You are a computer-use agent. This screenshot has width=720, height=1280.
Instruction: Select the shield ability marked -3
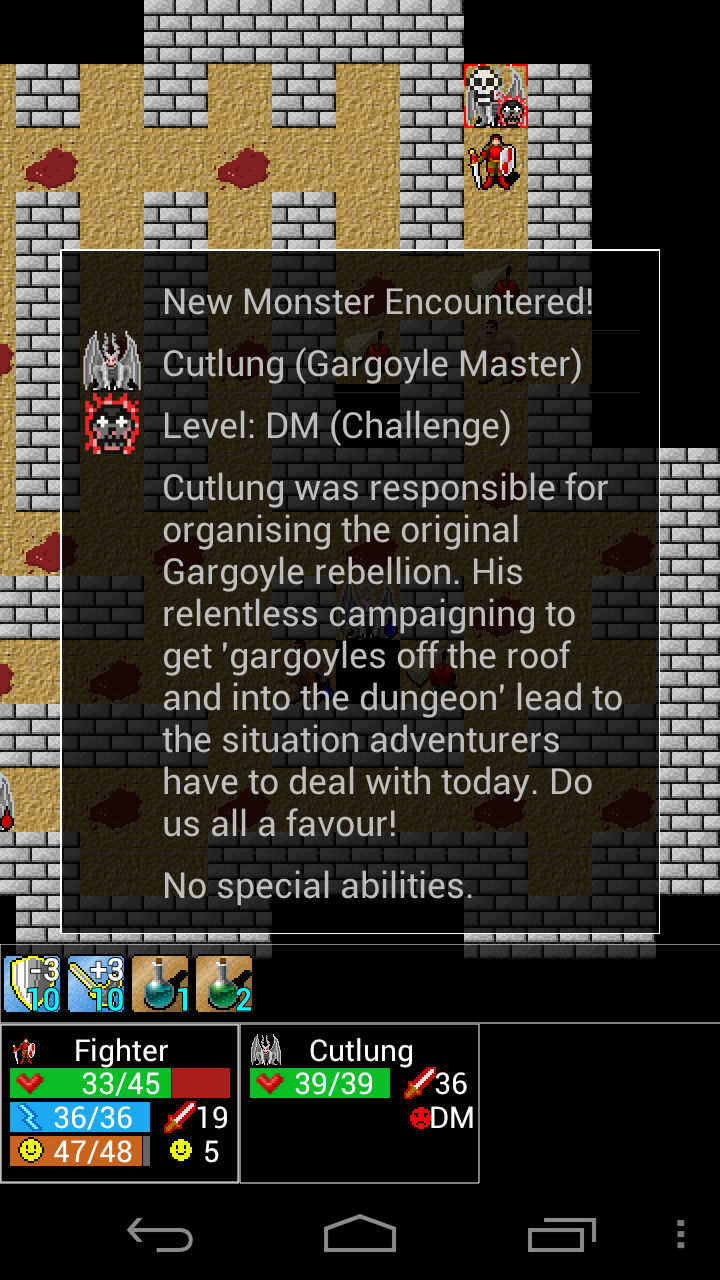(x=32, y=984)
